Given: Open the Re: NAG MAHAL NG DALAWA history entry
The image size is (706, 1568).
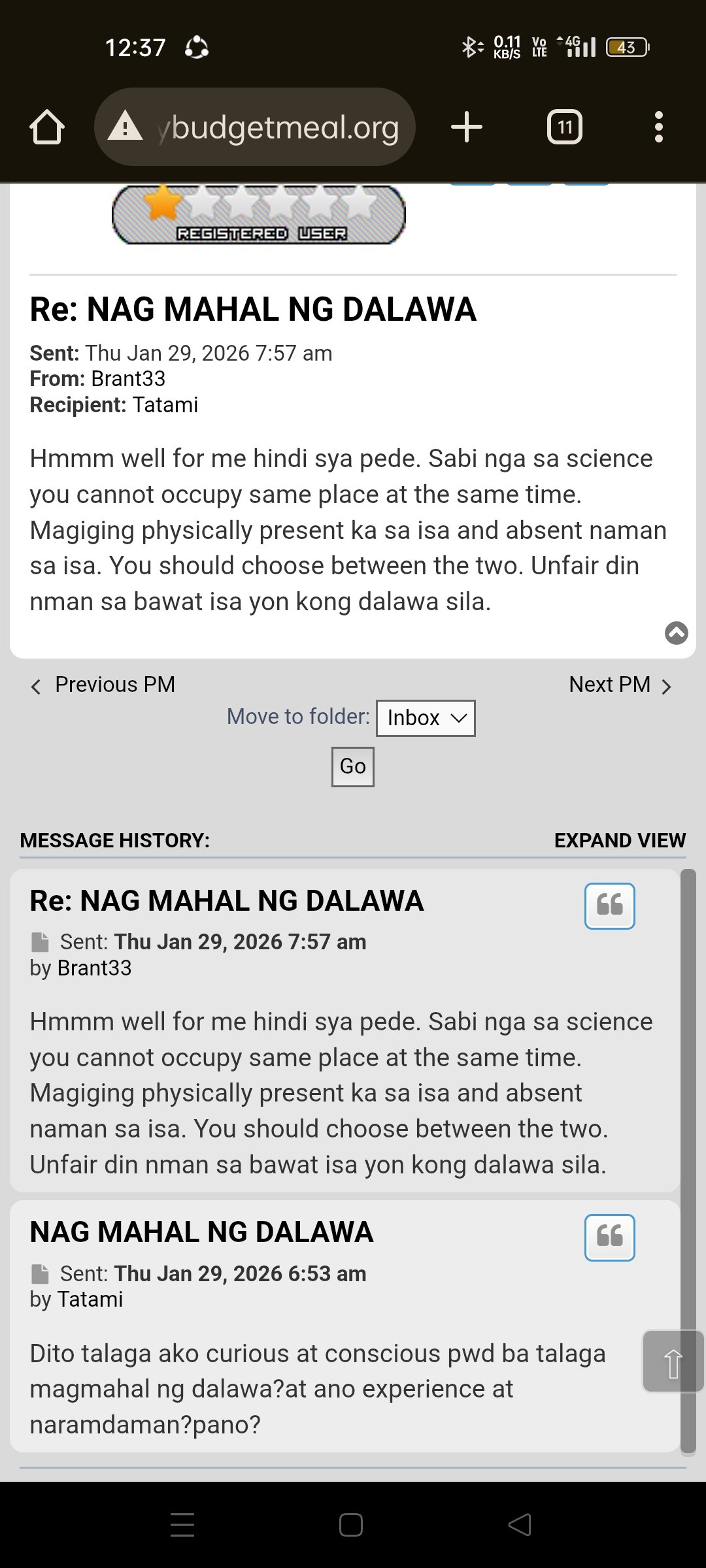Looking at the screenshot, I should point(226,901).
